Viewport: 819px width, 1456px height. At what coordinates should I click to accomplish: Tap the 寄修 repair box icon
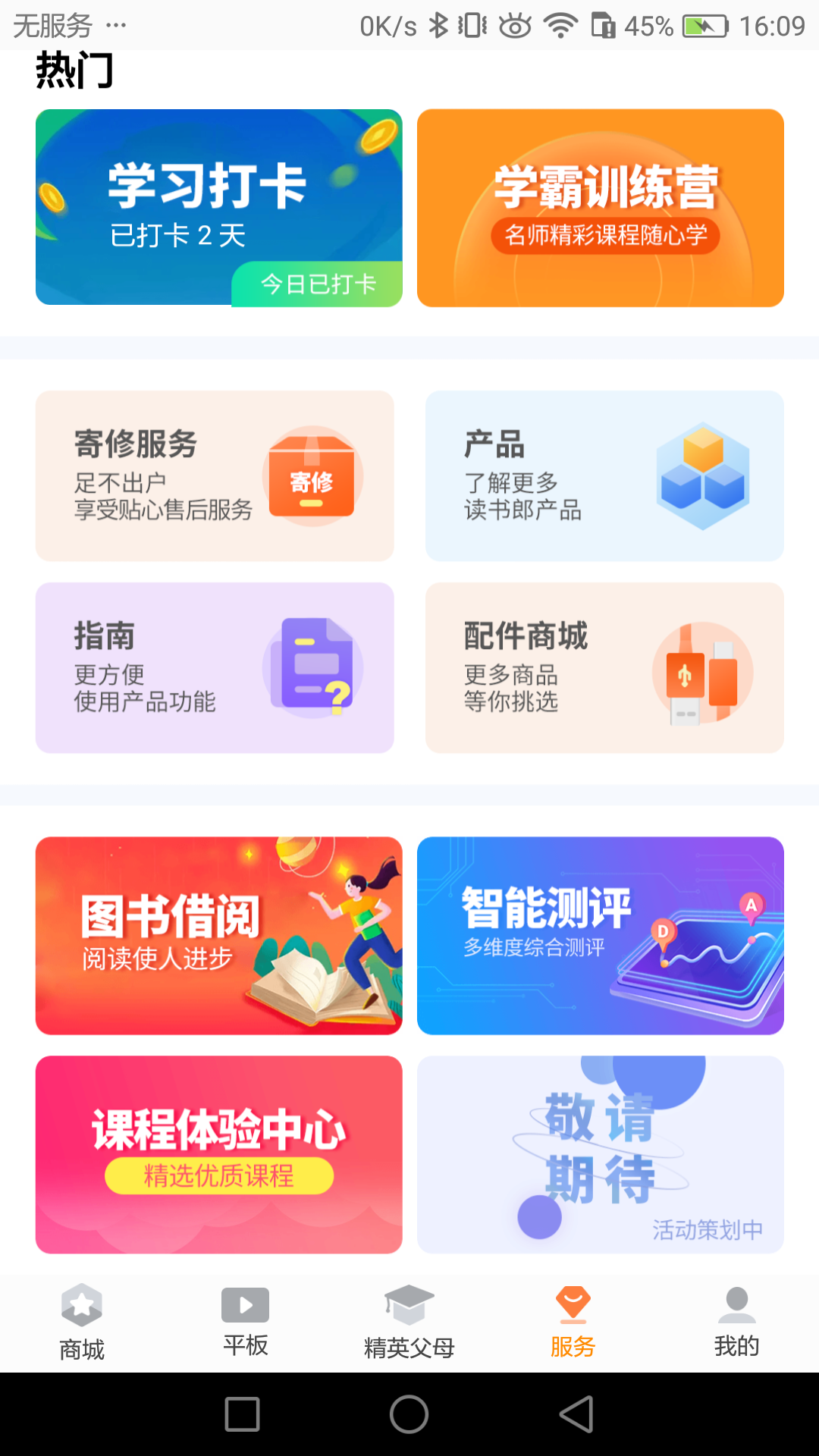[312, 478]
